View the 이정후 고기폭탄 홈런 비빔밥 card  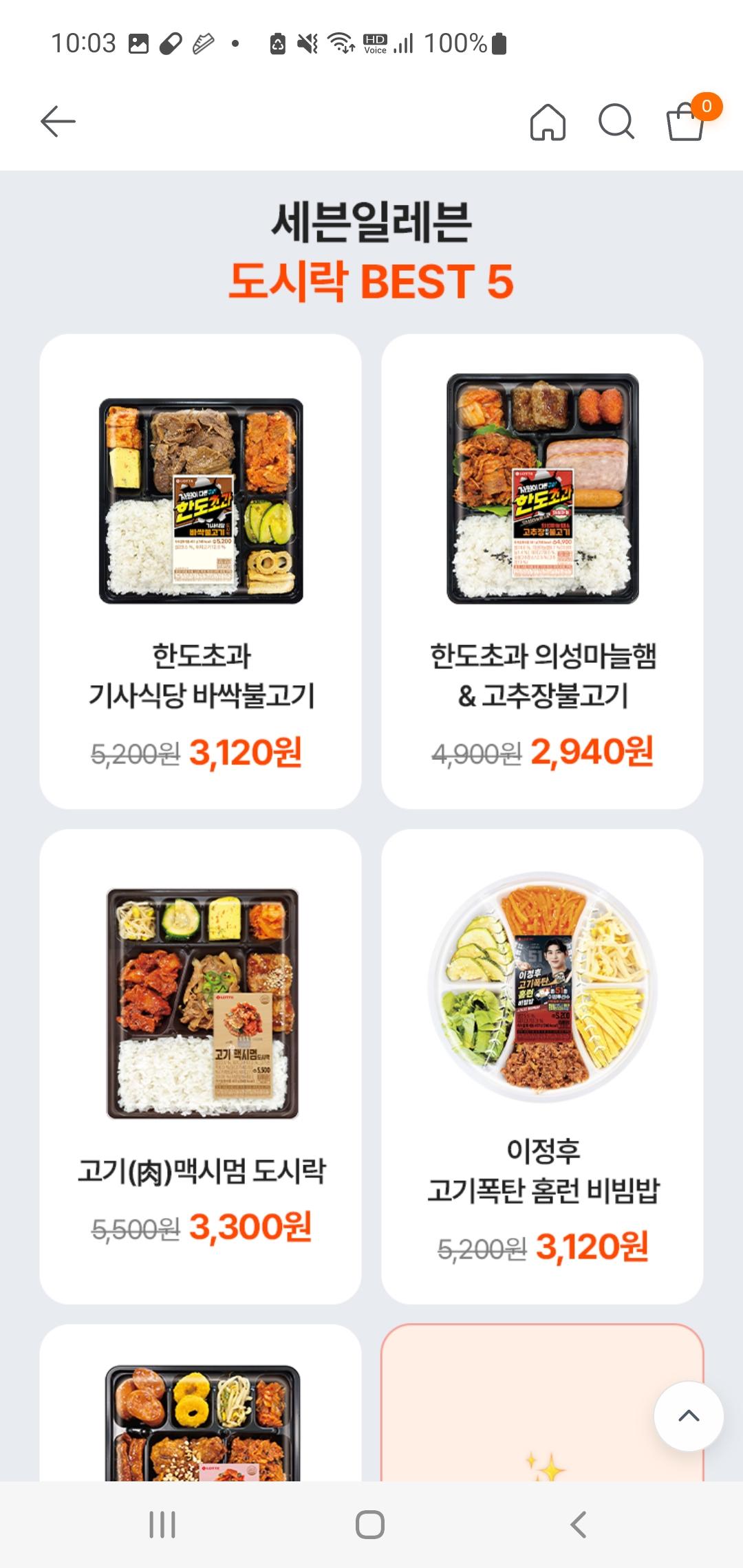tap(542, 1066)
